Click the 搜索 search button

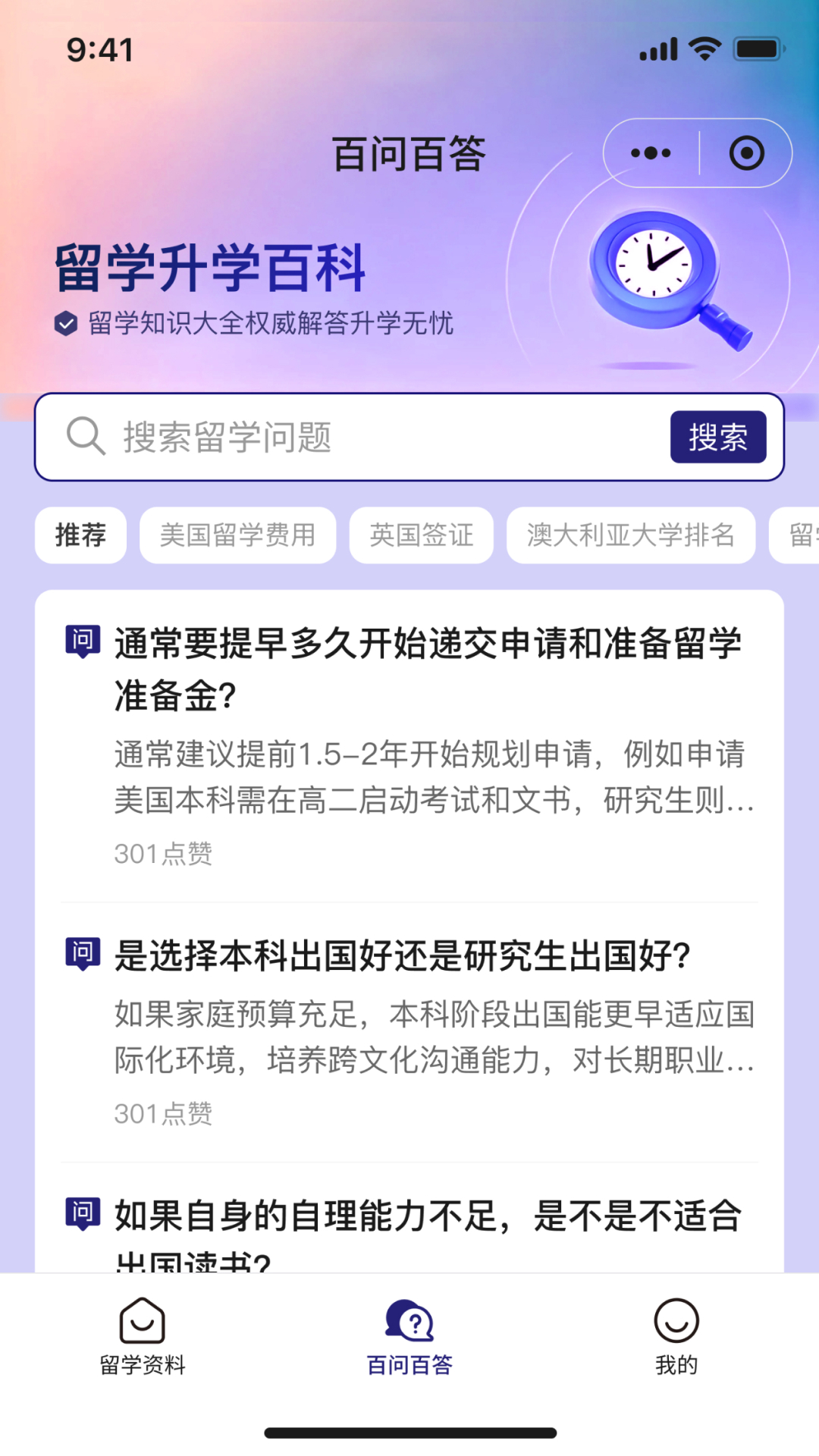pyautogui.click(x=717, y=437)
